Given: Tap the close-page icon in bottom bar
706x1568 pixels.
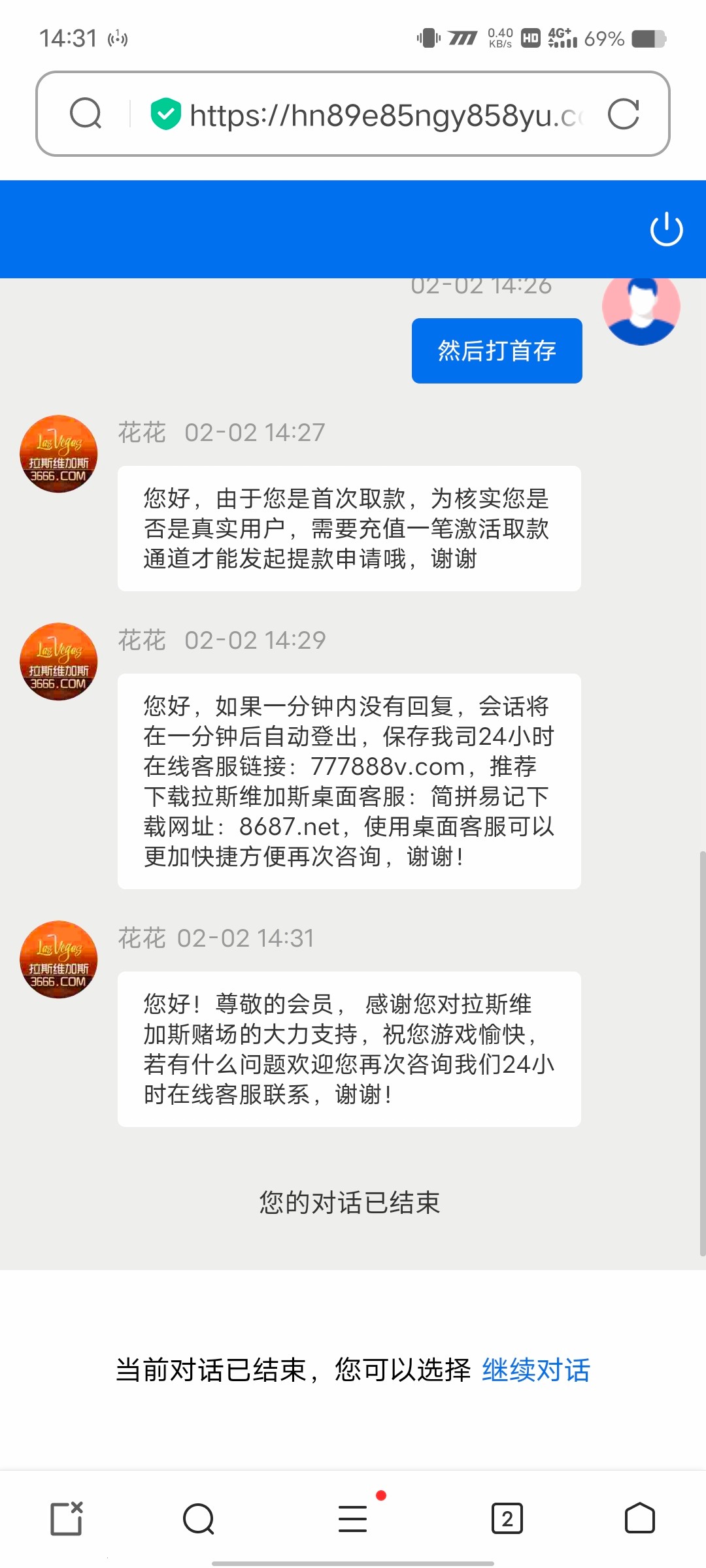Looking at the screenshot, I should (x=67, y=1518).
